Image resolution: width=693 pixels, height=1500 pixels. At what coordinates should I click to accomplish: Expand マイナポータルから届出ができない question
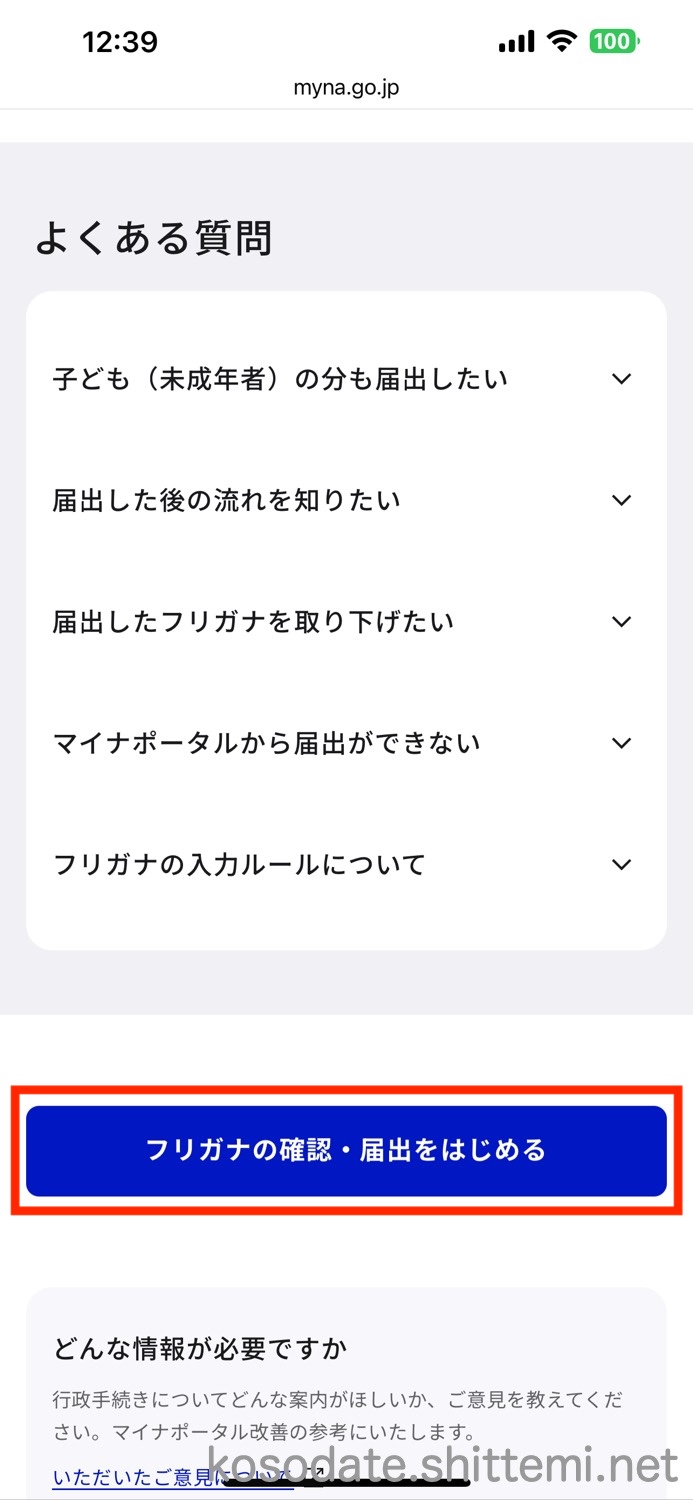[x=346, y=743]
